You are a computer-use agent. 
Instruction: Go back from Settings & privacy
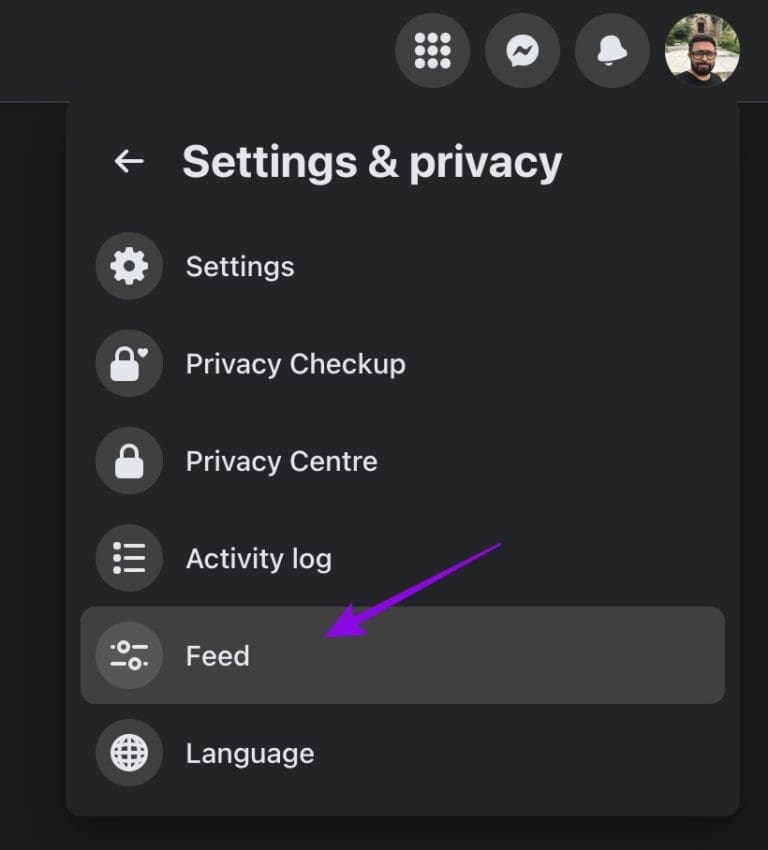tap(129, 161)
